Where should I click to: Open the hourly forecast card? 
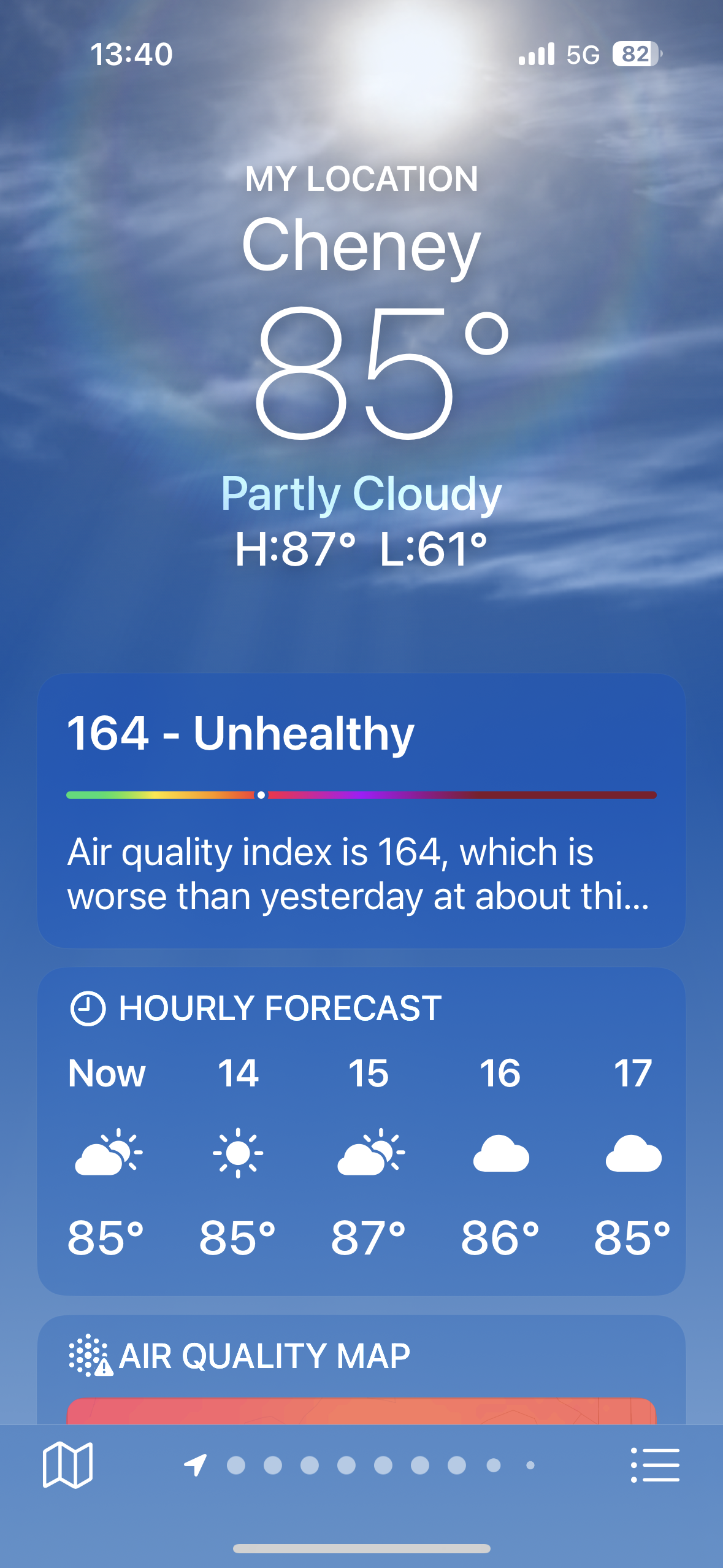[x=361, y=1132]
